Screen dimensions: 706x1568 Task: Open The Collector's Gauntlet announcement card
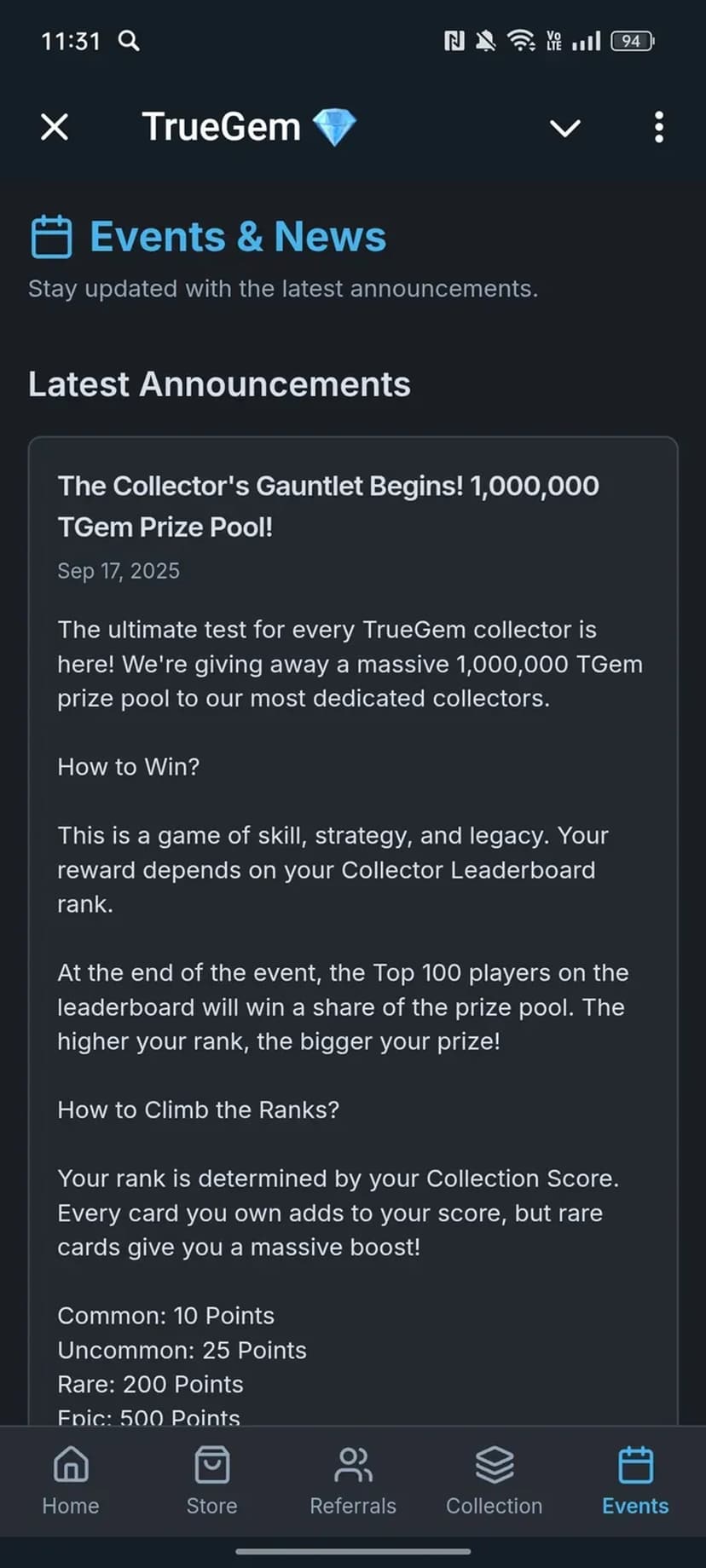click(328, 506)
